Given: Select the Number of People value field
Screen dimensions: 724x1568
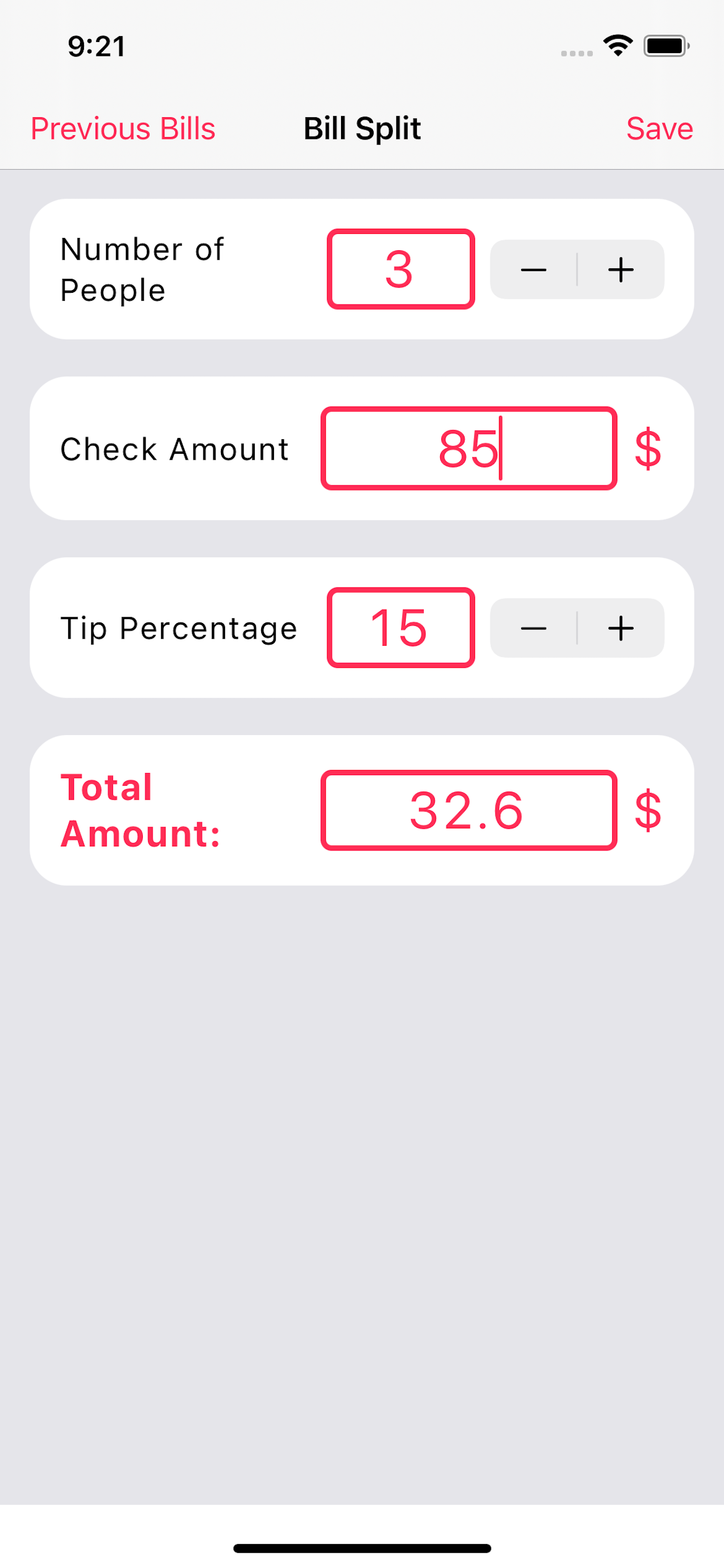Looking at the screenshot, I should tap(401, 269).
